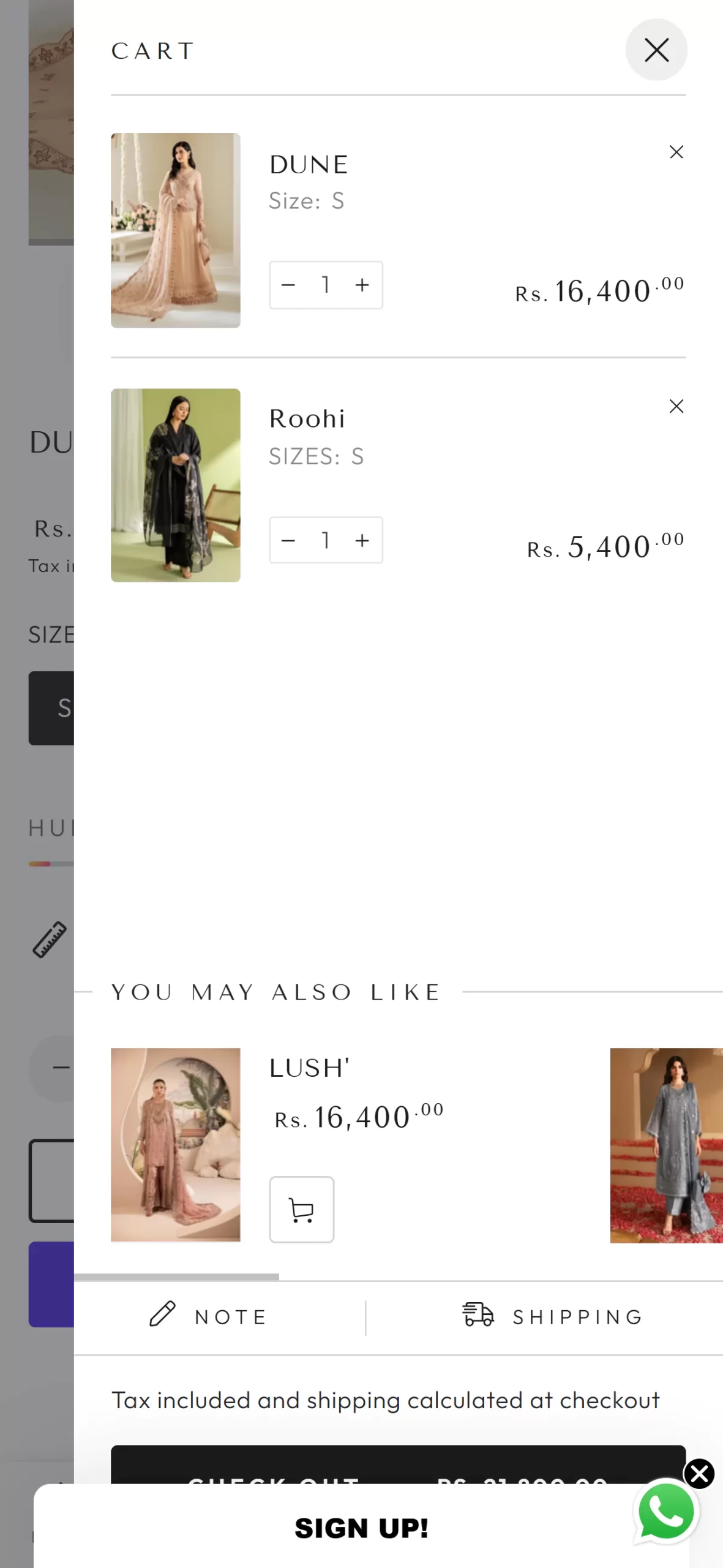Add LUSH' to the cart

tap(302, 1209)
